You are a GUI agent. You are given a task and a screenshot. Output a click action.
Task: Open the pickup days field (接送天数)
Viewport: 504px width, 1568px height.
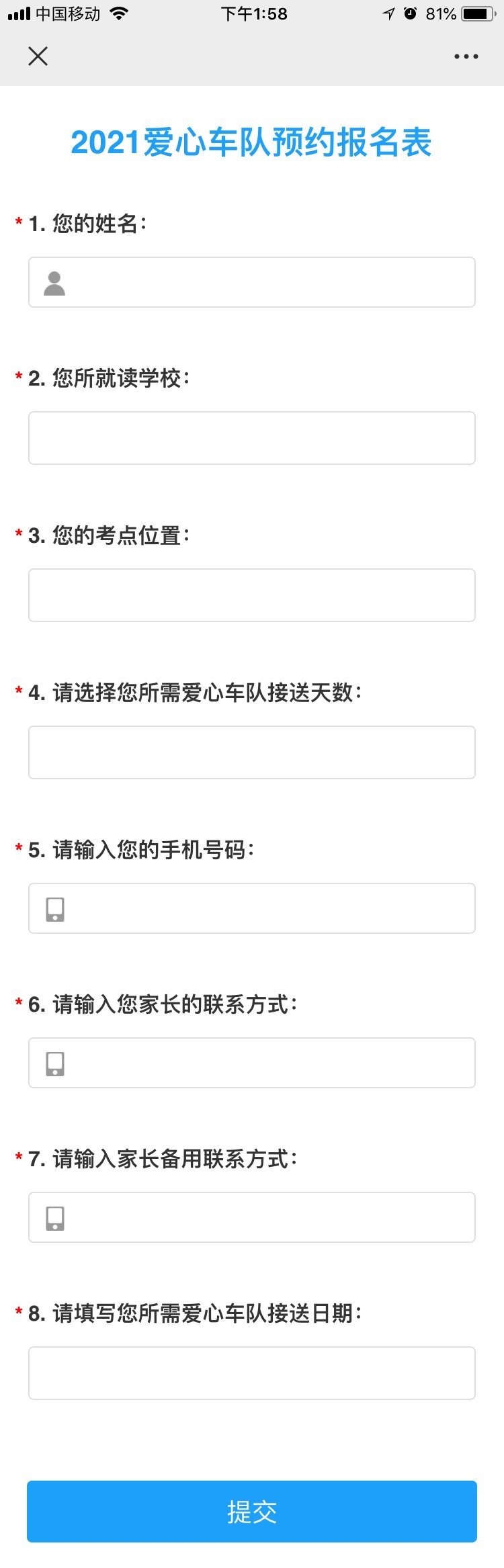click(x=252, y=752)
